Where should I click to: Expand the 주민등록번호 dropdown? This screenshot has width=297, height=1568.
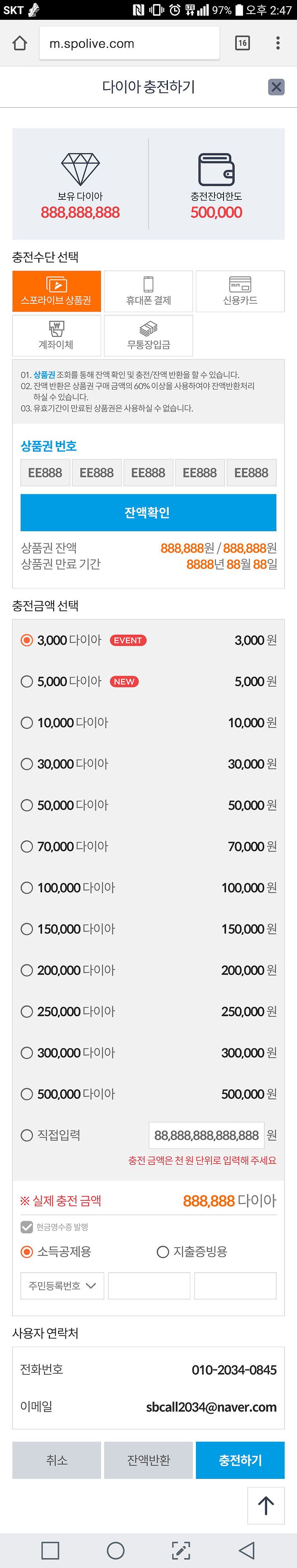(62, 1286)
